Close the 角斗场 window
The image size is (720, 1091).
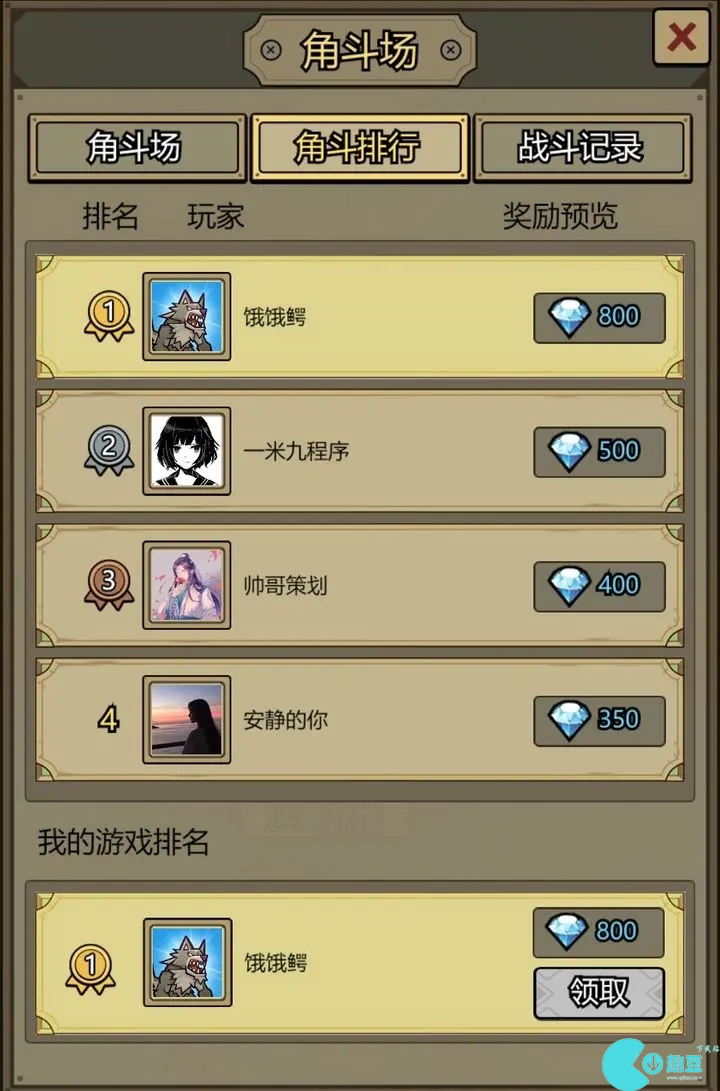(681, 38)
